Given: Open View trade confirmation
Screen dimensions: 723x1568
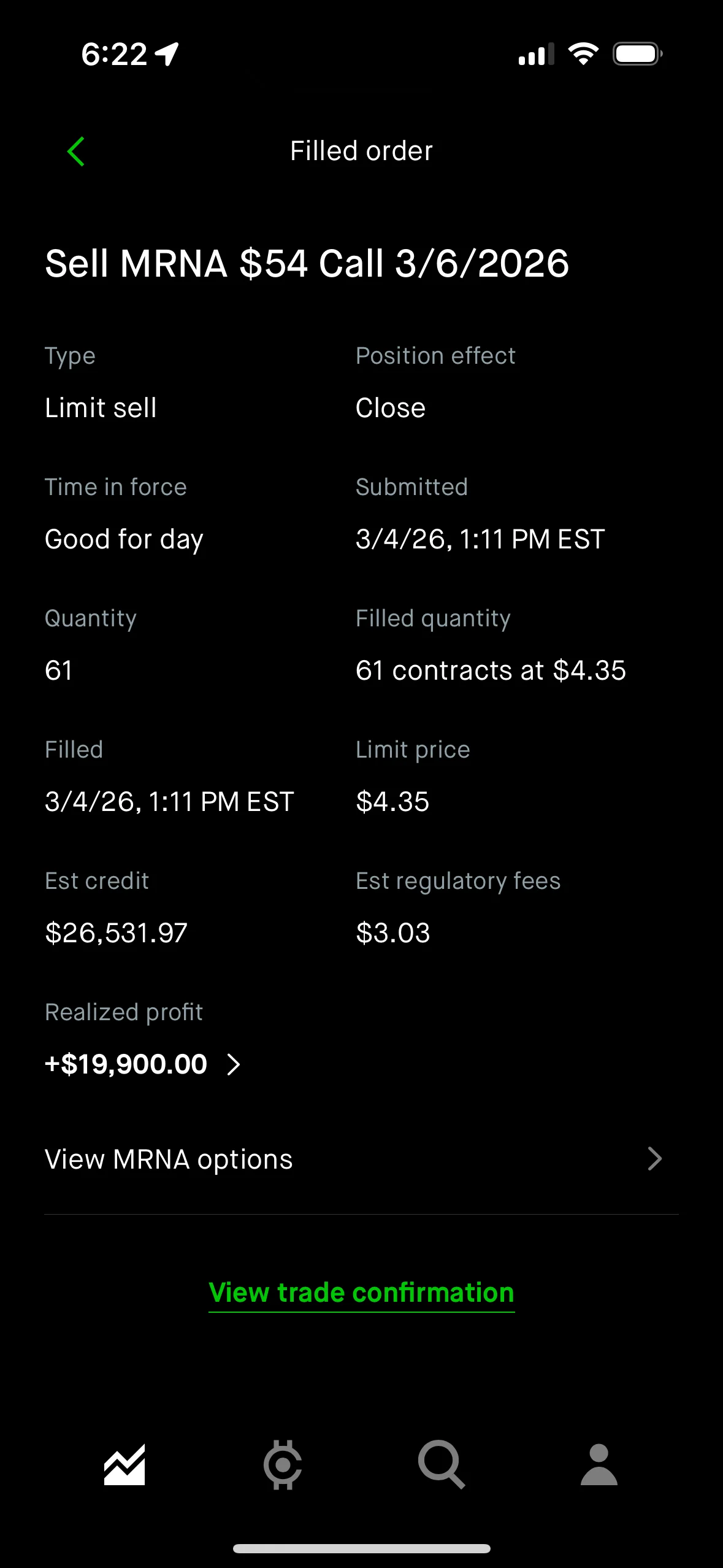Looking at the screenshot, I should (x=361, y=1291).
